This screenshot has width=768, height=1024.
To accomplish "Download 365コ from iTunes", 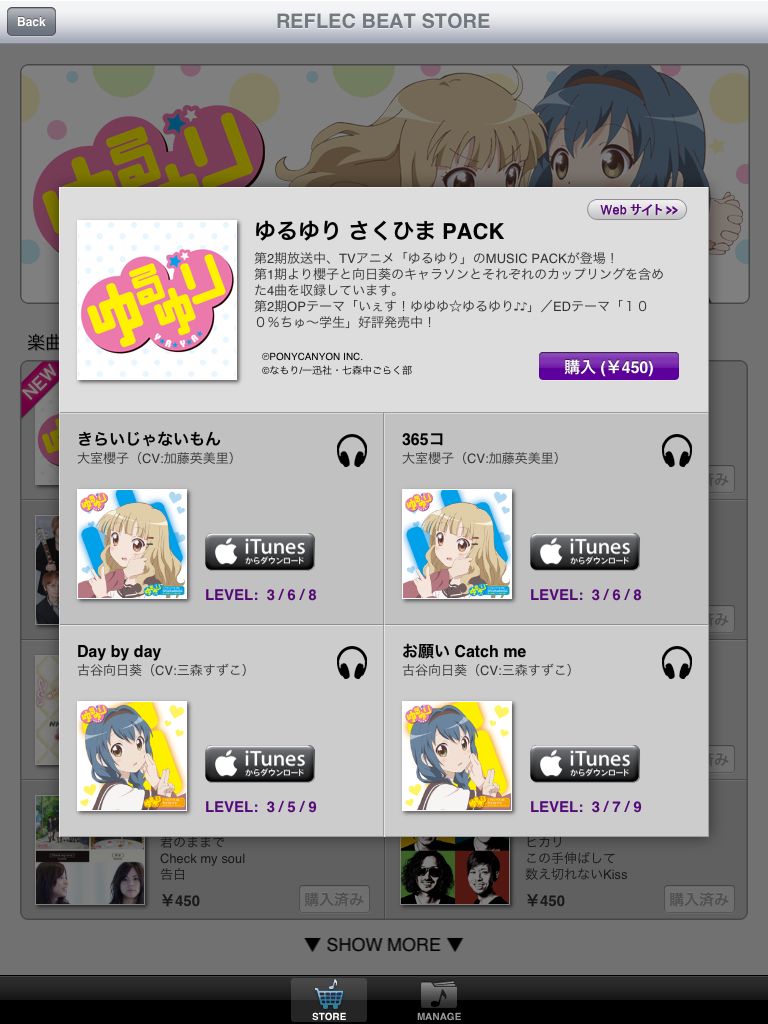I will pyautogui.click(x=585, y=552).
